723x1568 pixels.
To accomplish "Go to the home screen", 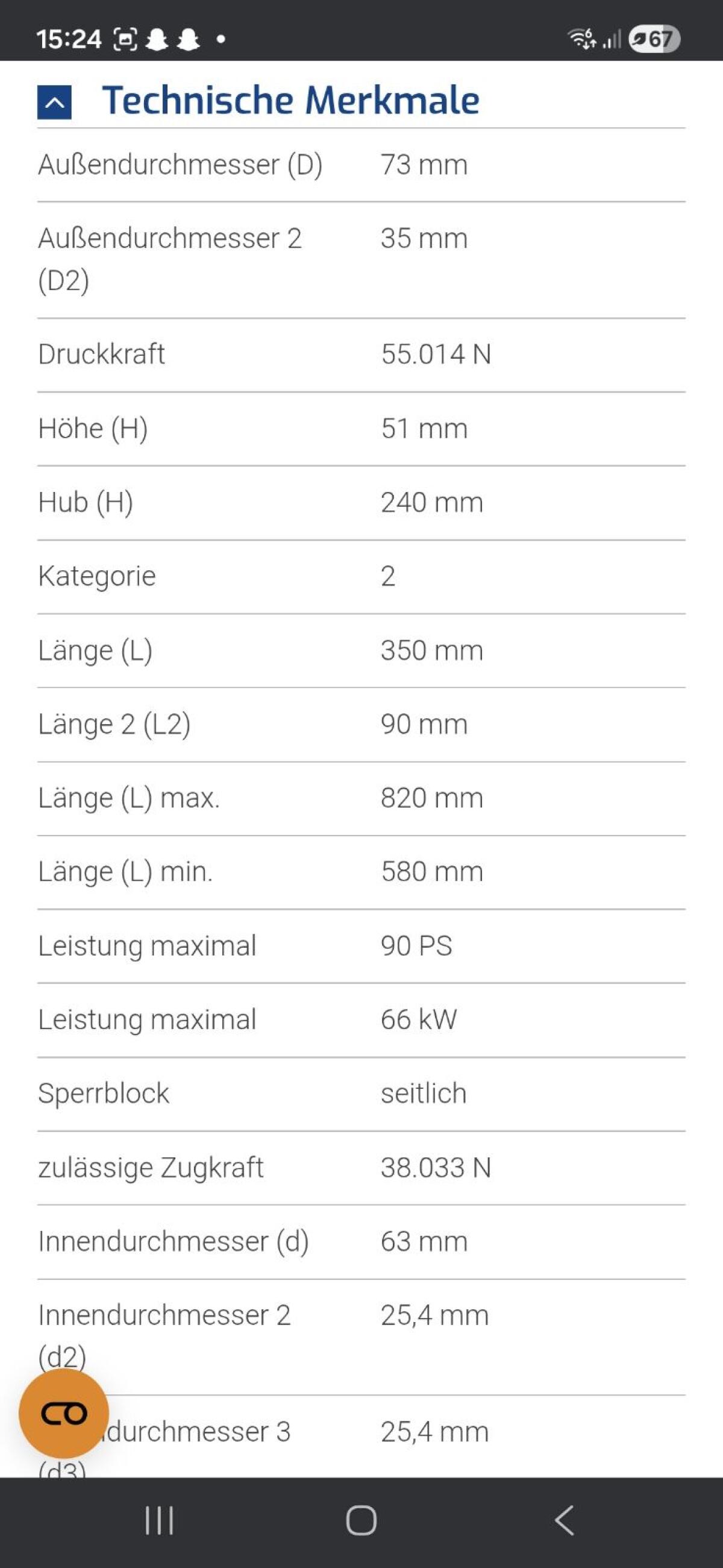I will coord(361,1520).
